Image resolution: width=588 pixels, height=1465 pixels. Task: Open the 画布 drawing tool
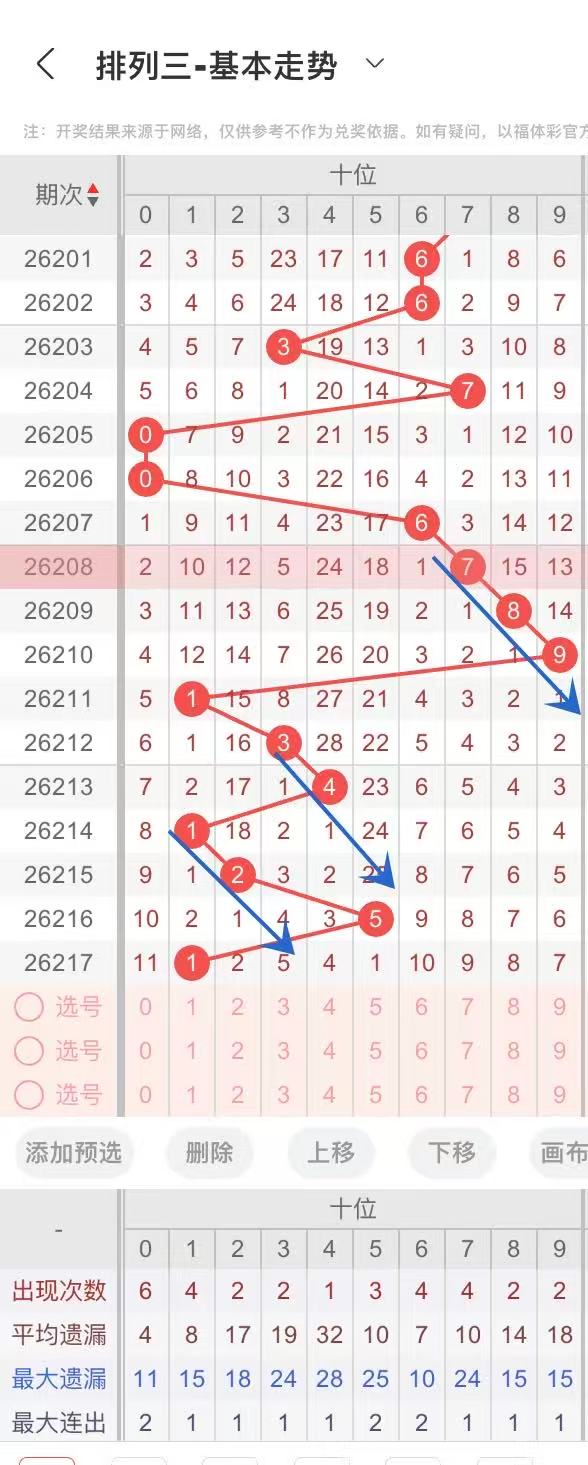coord(561,1153)
